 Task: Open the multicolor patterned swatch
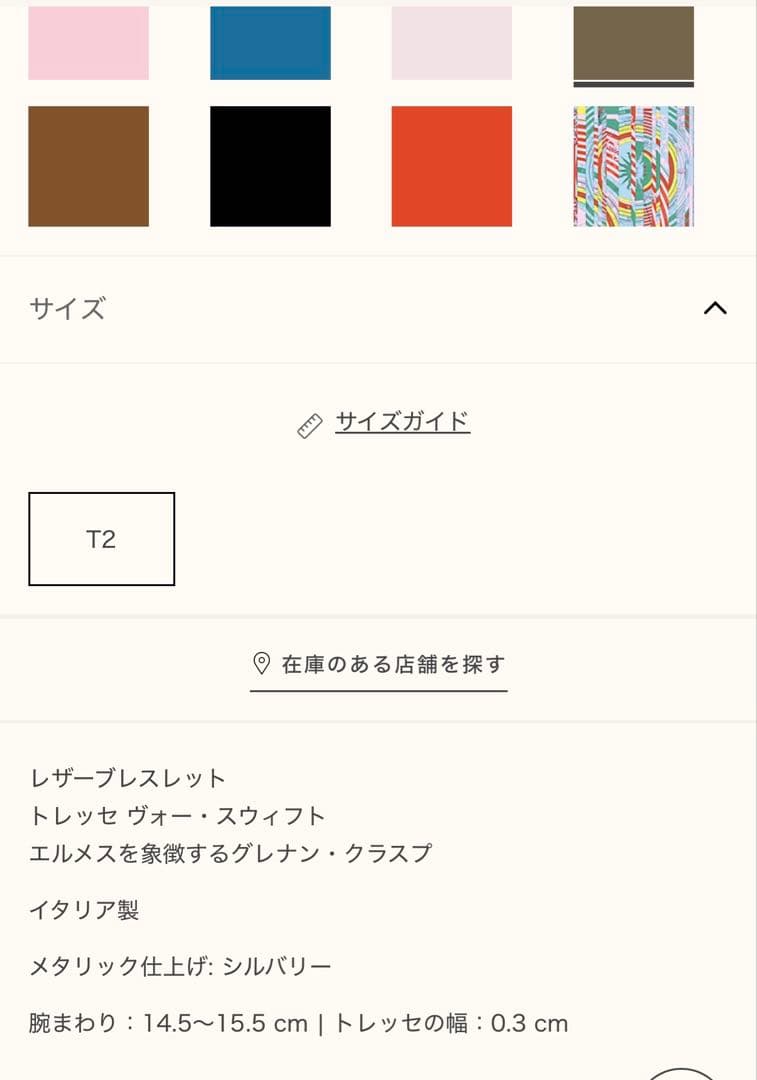(x=633, y=166)
